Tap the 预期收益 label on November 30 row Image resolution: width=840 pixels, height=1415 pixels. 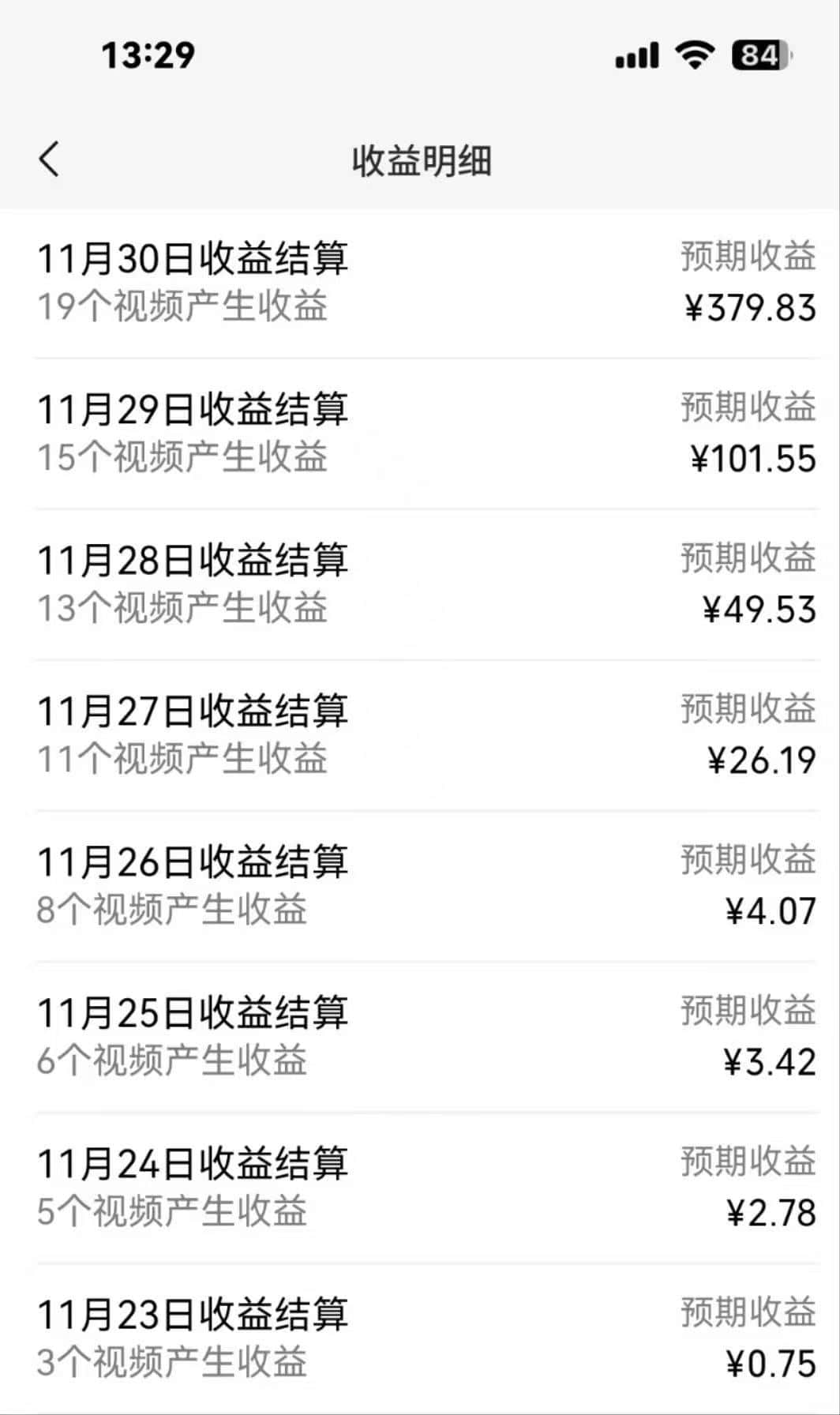click(747, 254)
